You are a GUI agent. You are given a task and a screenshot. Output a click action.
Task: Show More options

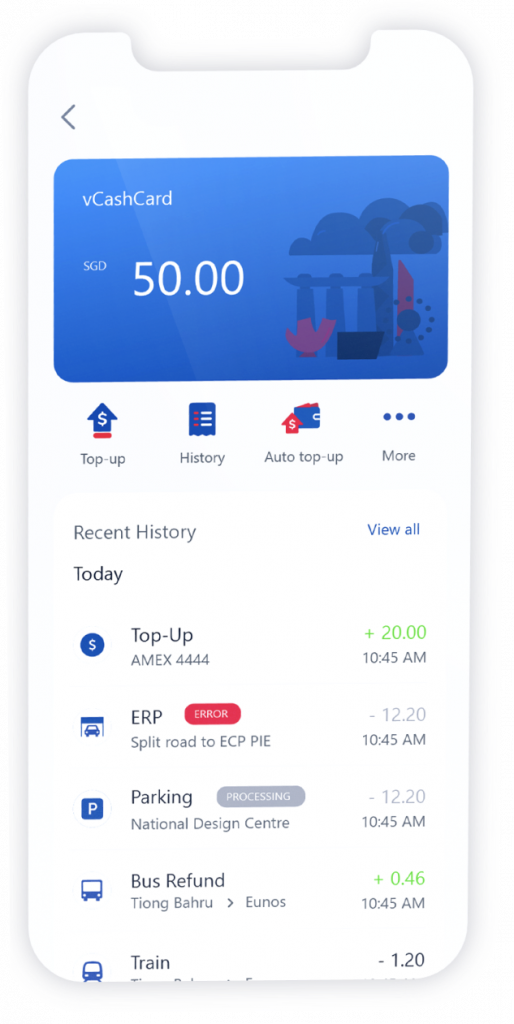[399, 434]
